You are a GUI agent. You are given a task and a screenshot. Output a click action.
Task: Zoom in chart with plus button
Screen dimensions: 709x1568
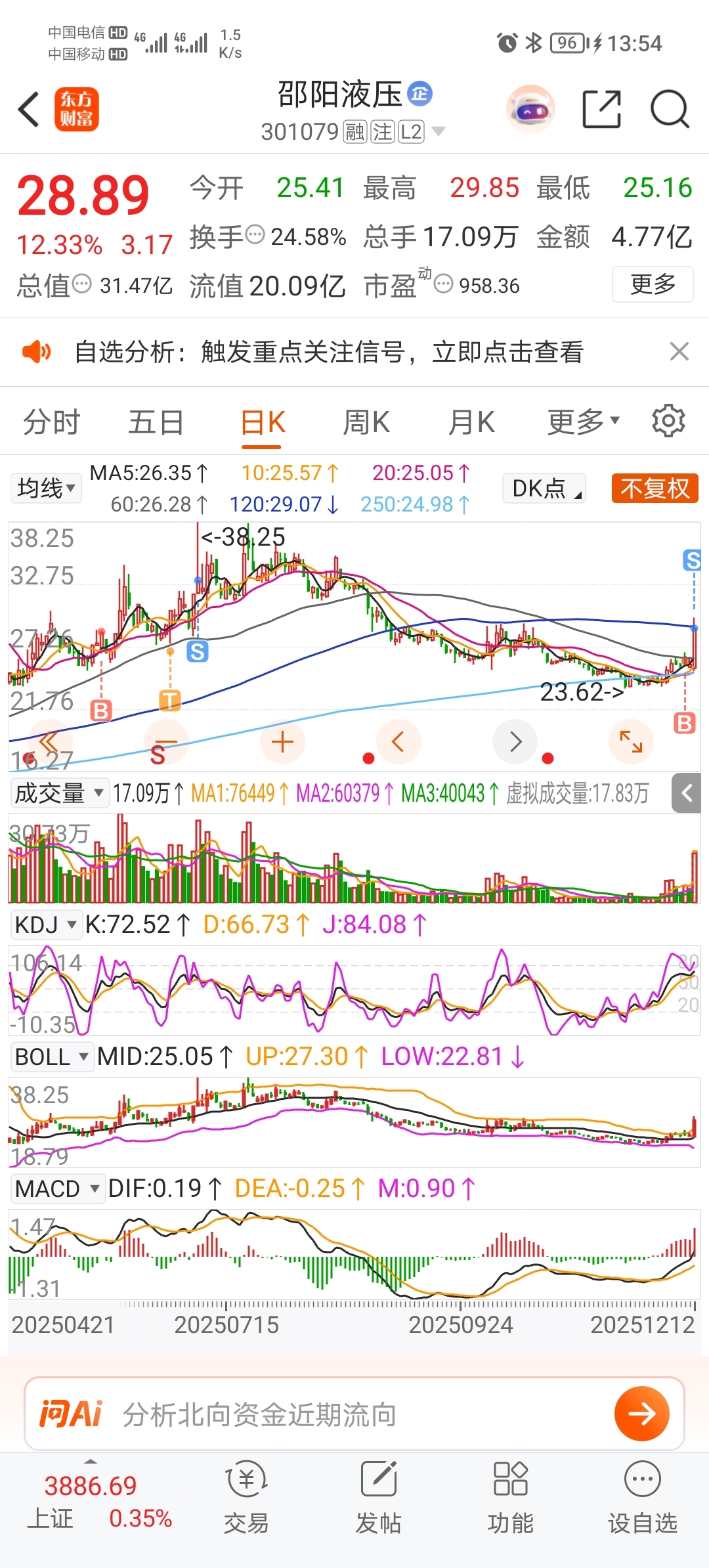282,742
